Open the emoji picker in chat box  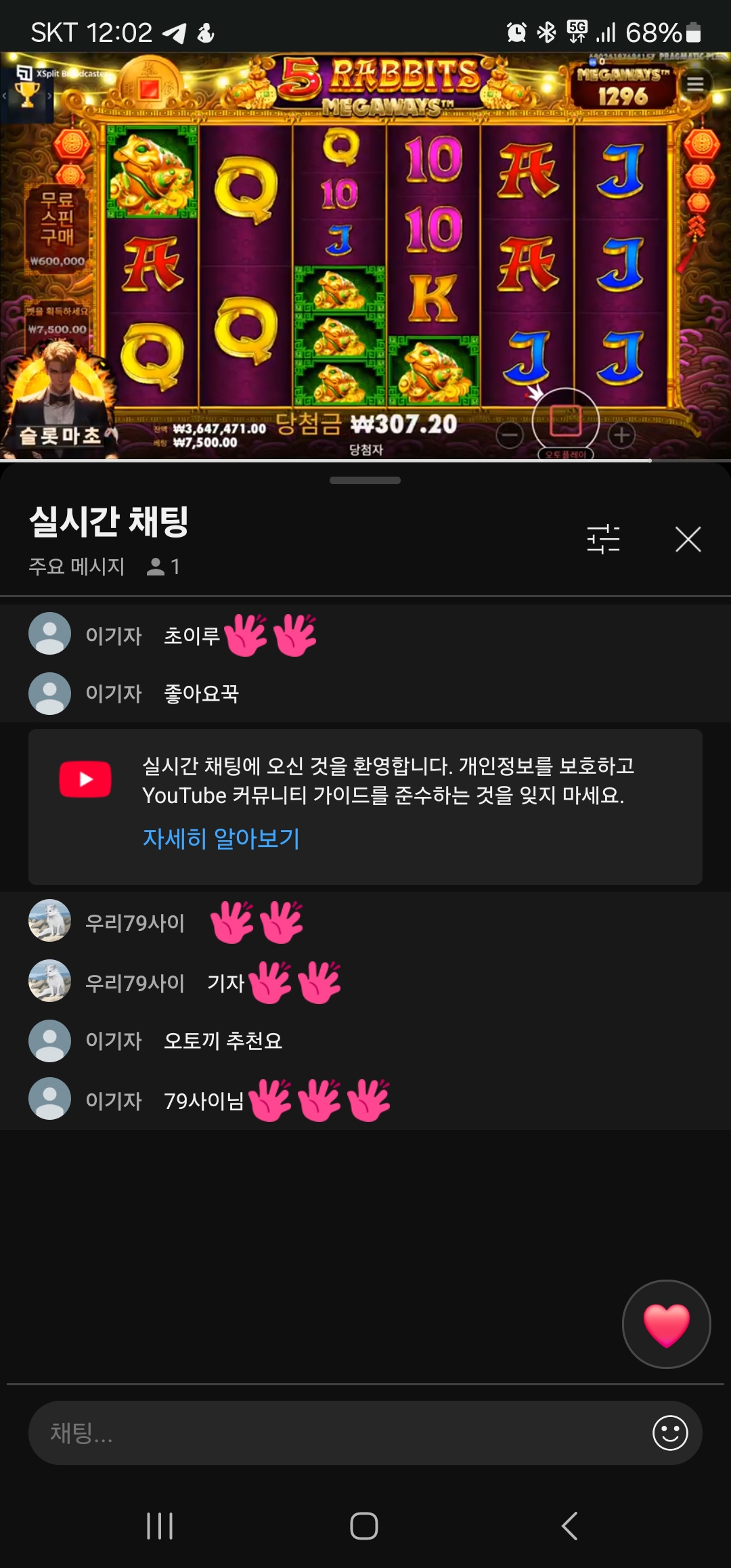670,1433
